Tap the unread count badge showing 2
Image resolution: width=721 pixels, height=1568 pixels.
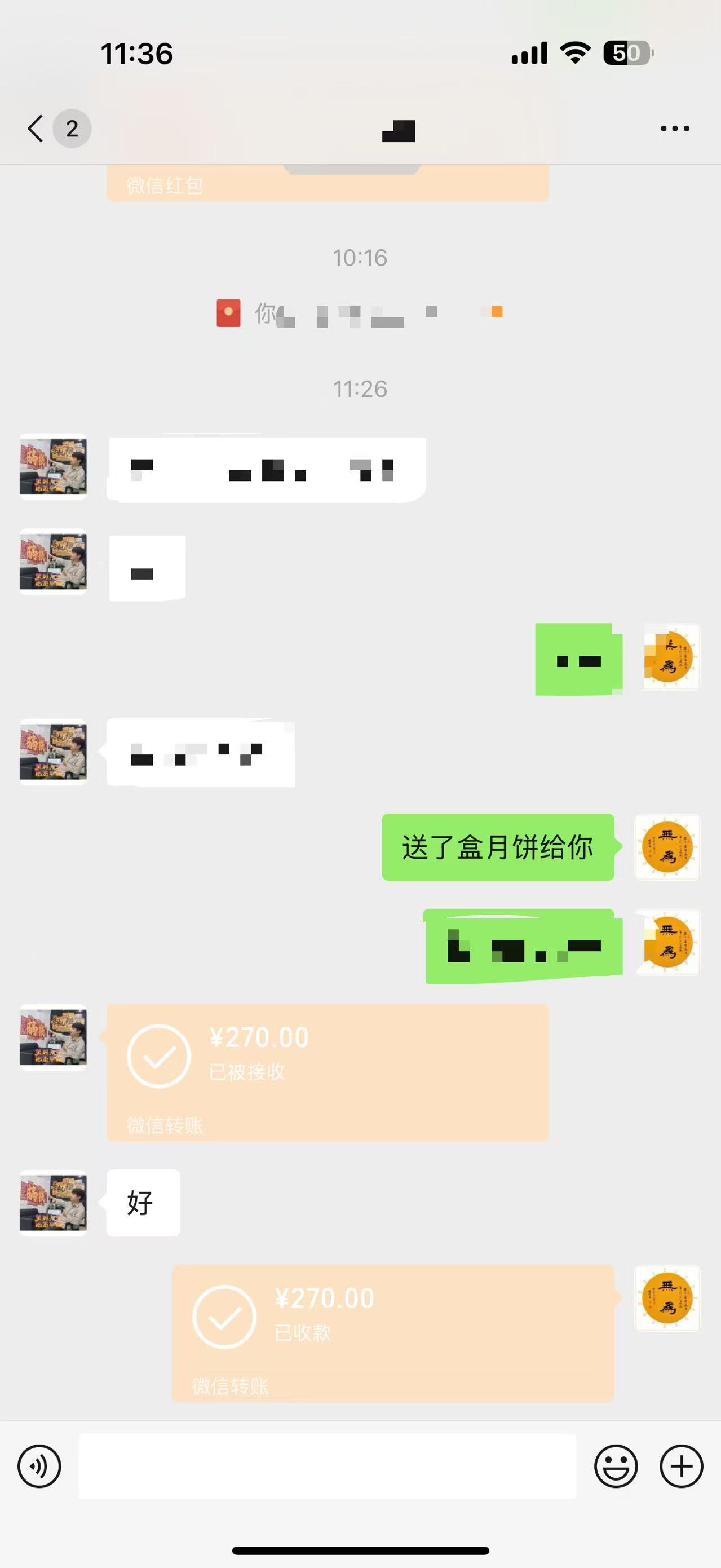click(71, 128)
